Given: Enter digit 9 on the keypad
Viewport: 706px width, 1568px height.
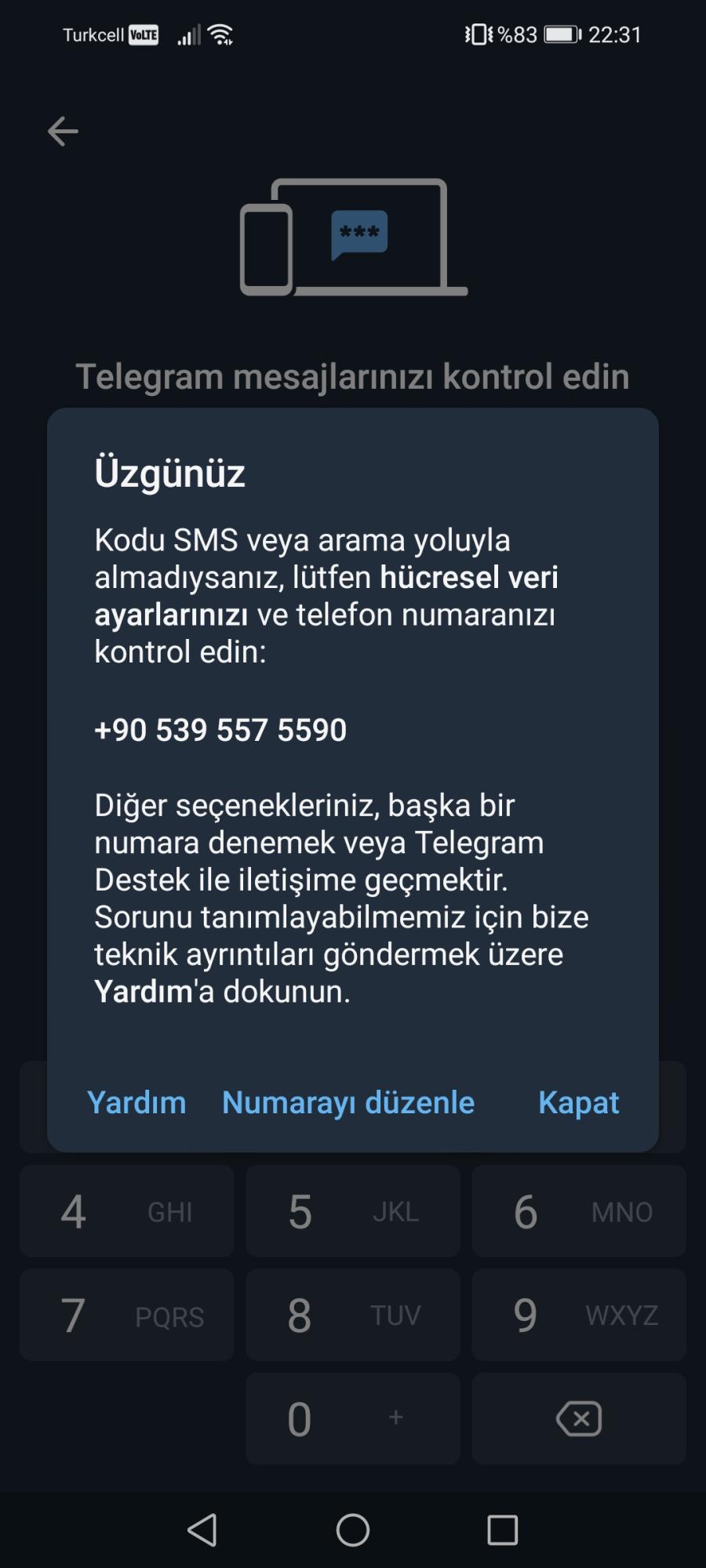Looking at the screenshot, I should (579, 1315).
